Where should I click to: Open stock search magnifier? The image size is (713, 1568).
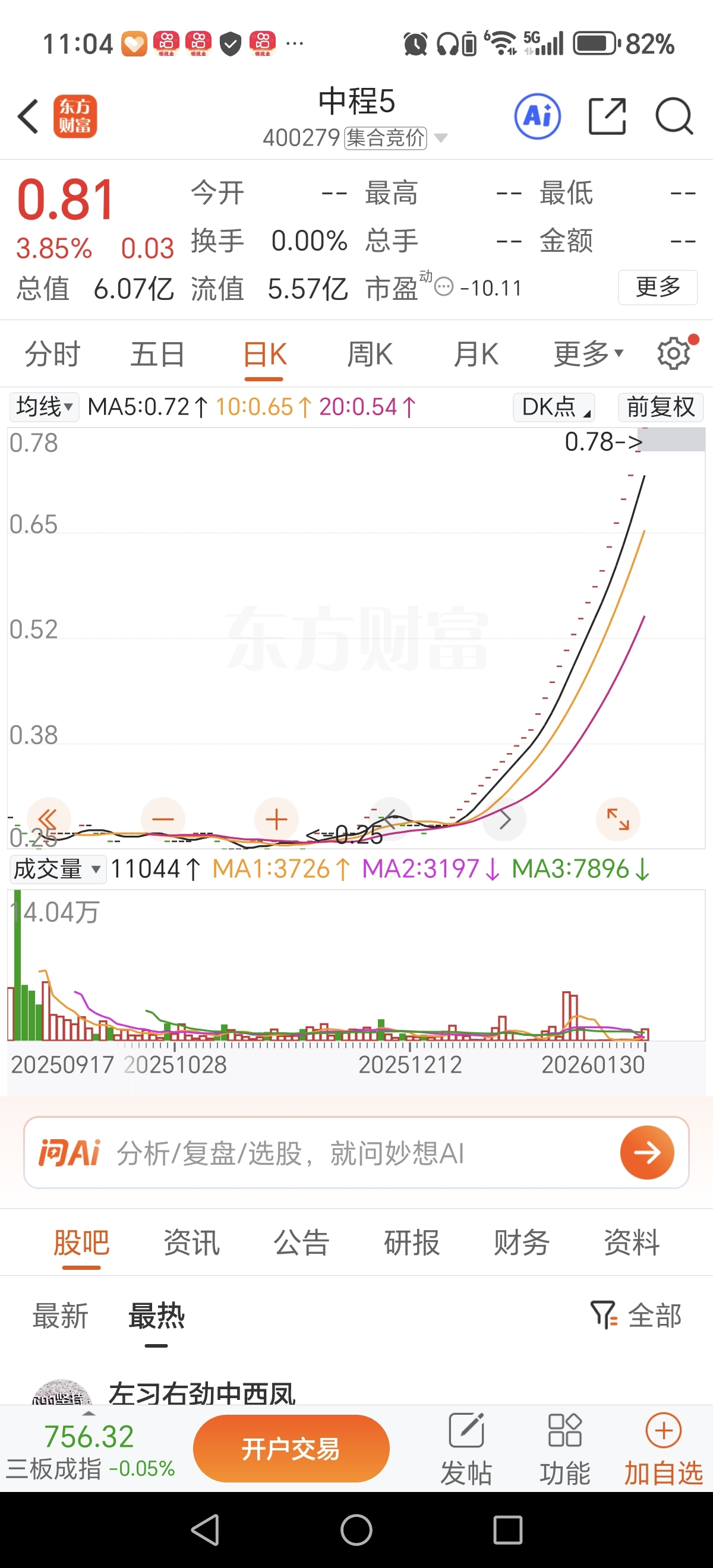(674, 116)
